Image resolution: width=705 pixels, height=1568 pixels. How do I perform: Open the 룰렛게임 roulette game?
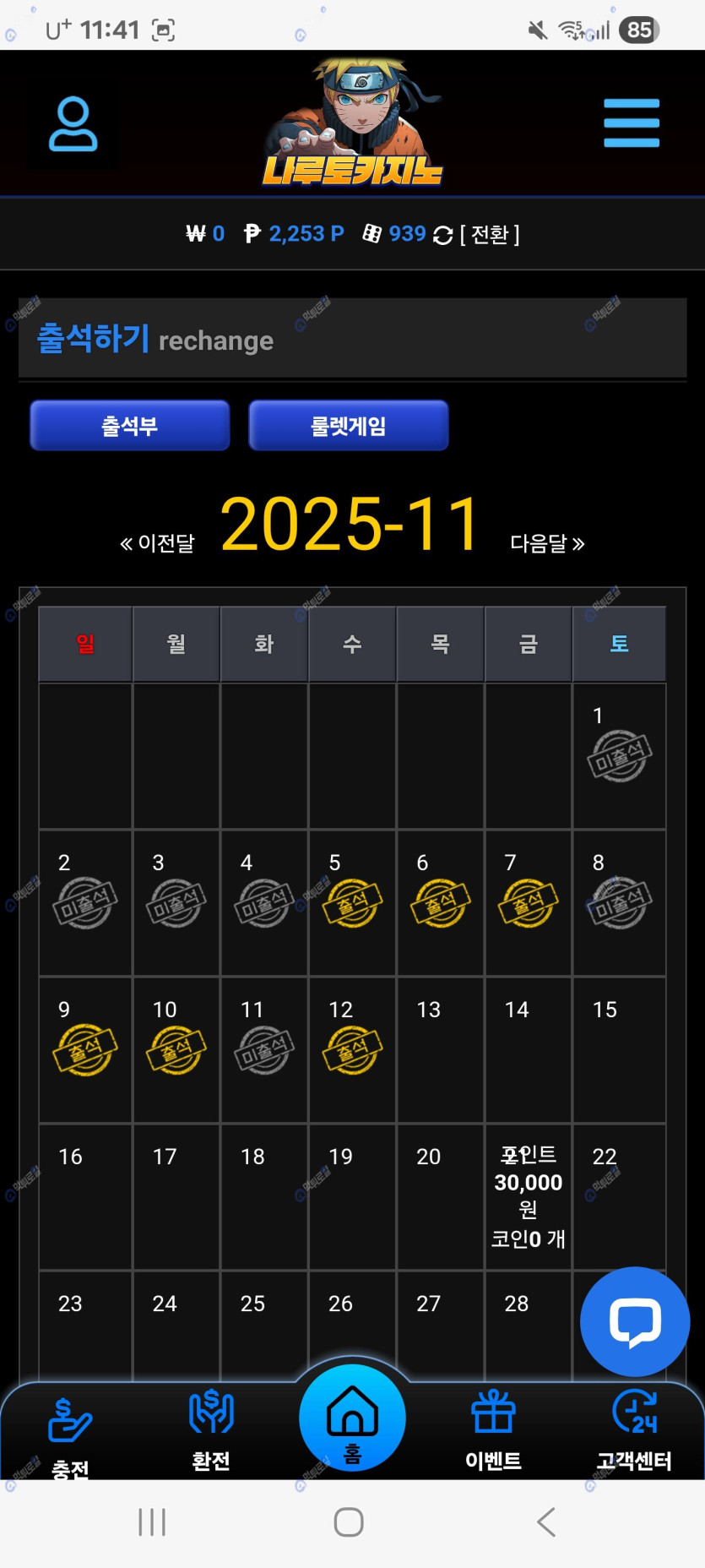point(348,425)
